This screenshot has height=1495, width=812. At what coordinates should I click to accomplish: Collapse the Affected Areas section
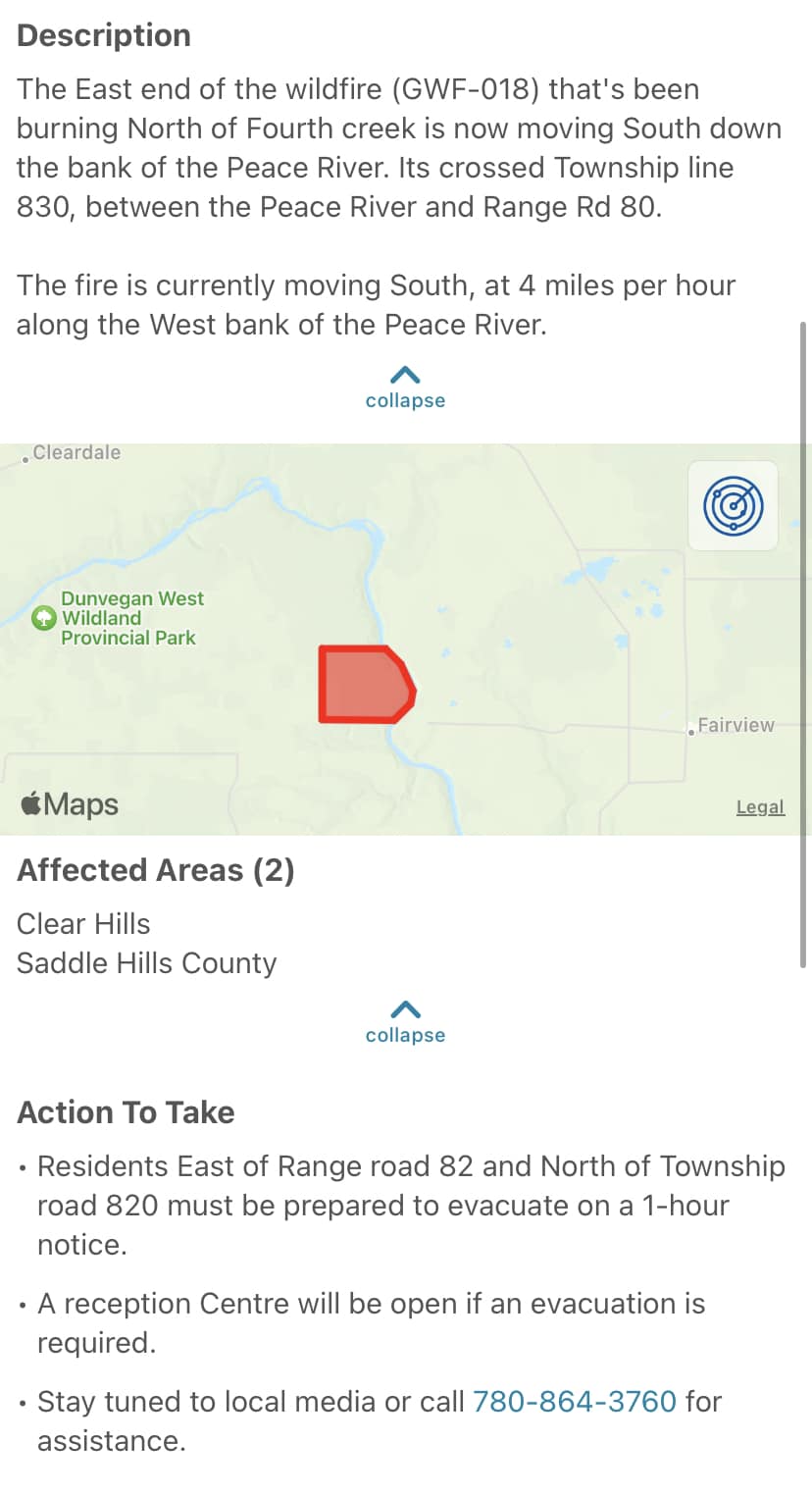click(x=405, y=1023)
